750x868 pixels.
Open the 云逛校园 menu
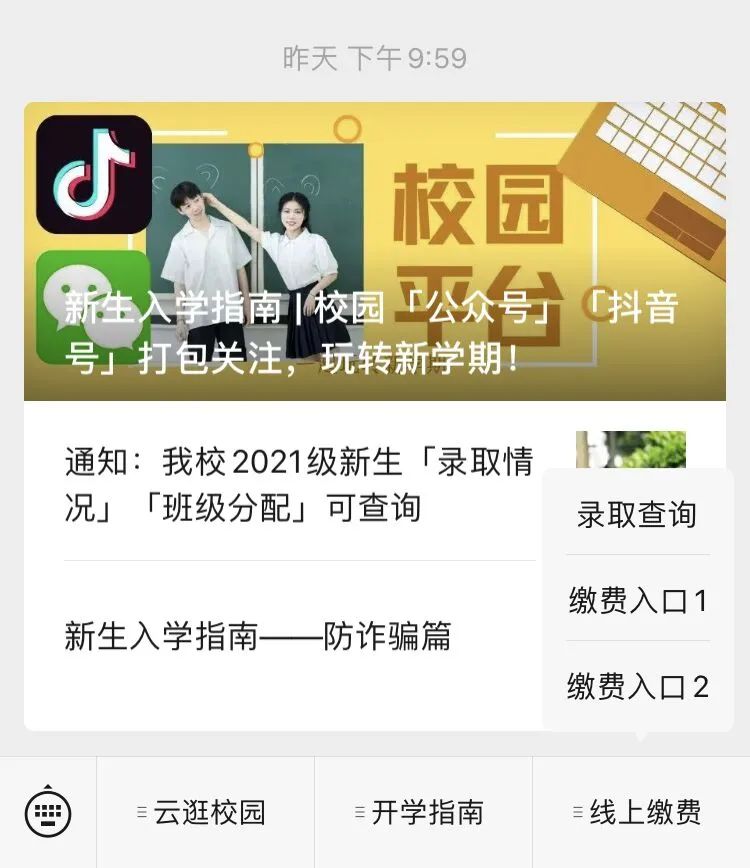tap(205, 812)
